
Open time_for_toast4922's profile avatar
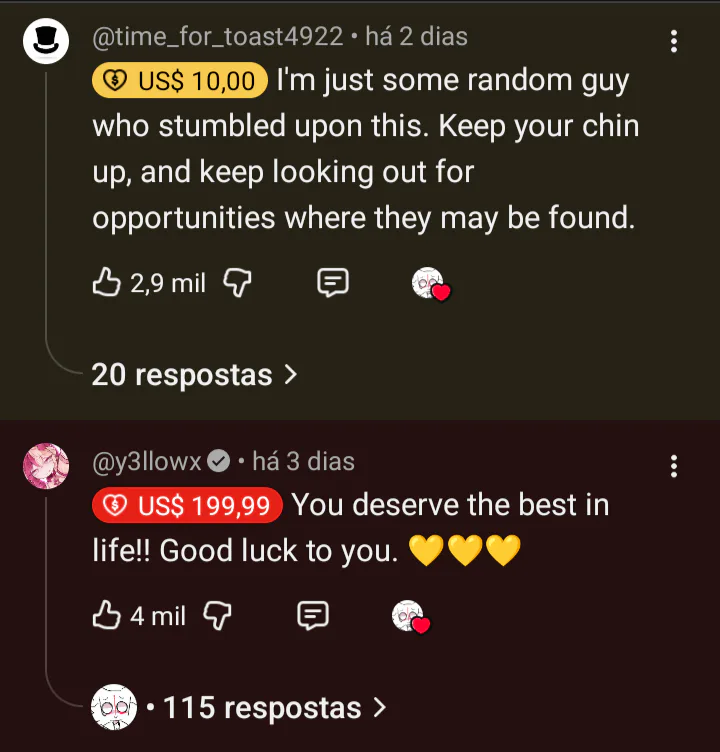point(45,41)
